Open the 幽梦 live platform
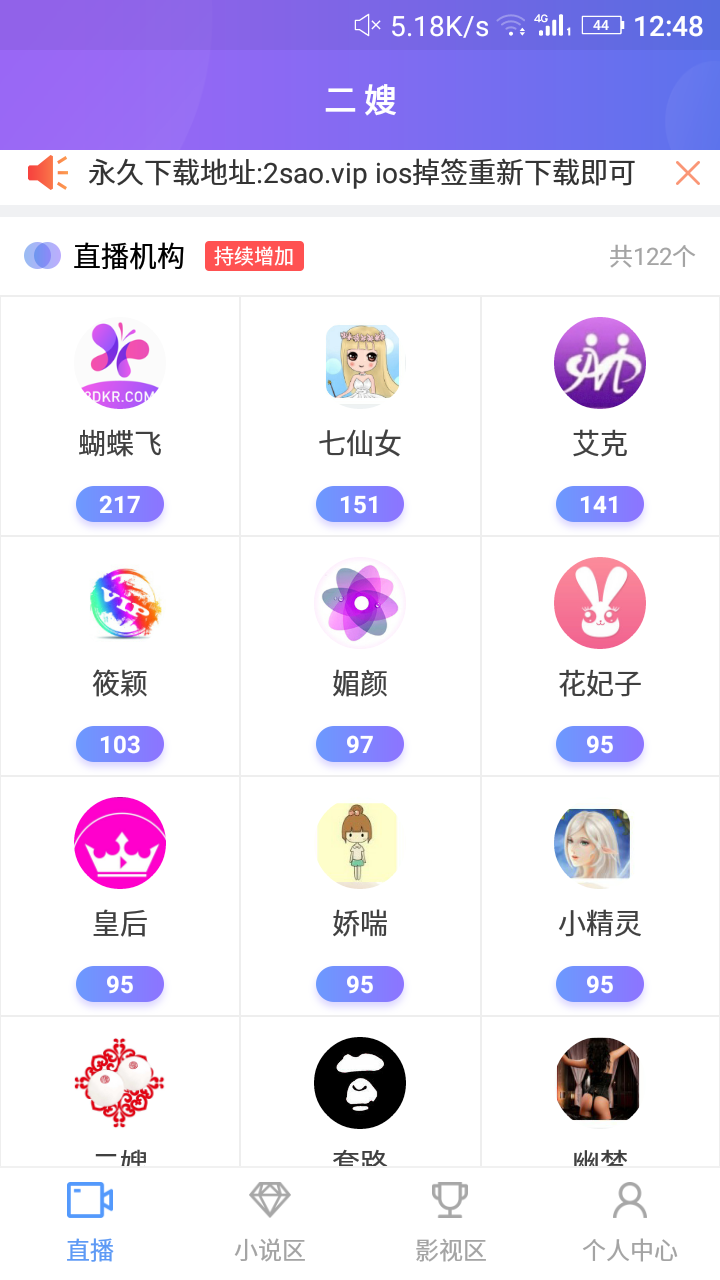 pos(600,1092)
